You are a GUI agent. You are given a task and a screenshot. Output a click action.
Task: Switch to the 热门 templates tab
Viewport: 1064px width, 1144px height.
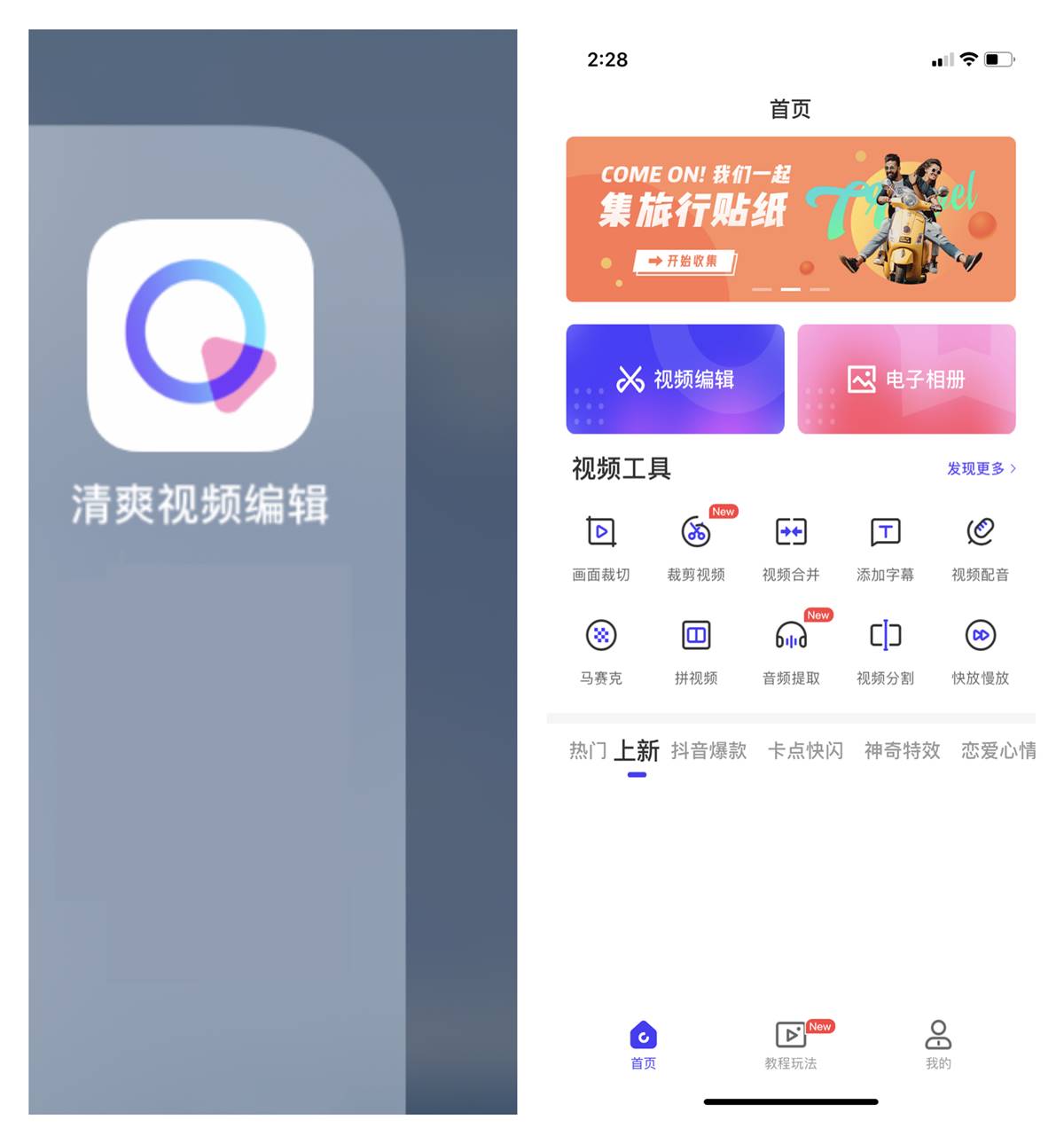coord(587,751)
